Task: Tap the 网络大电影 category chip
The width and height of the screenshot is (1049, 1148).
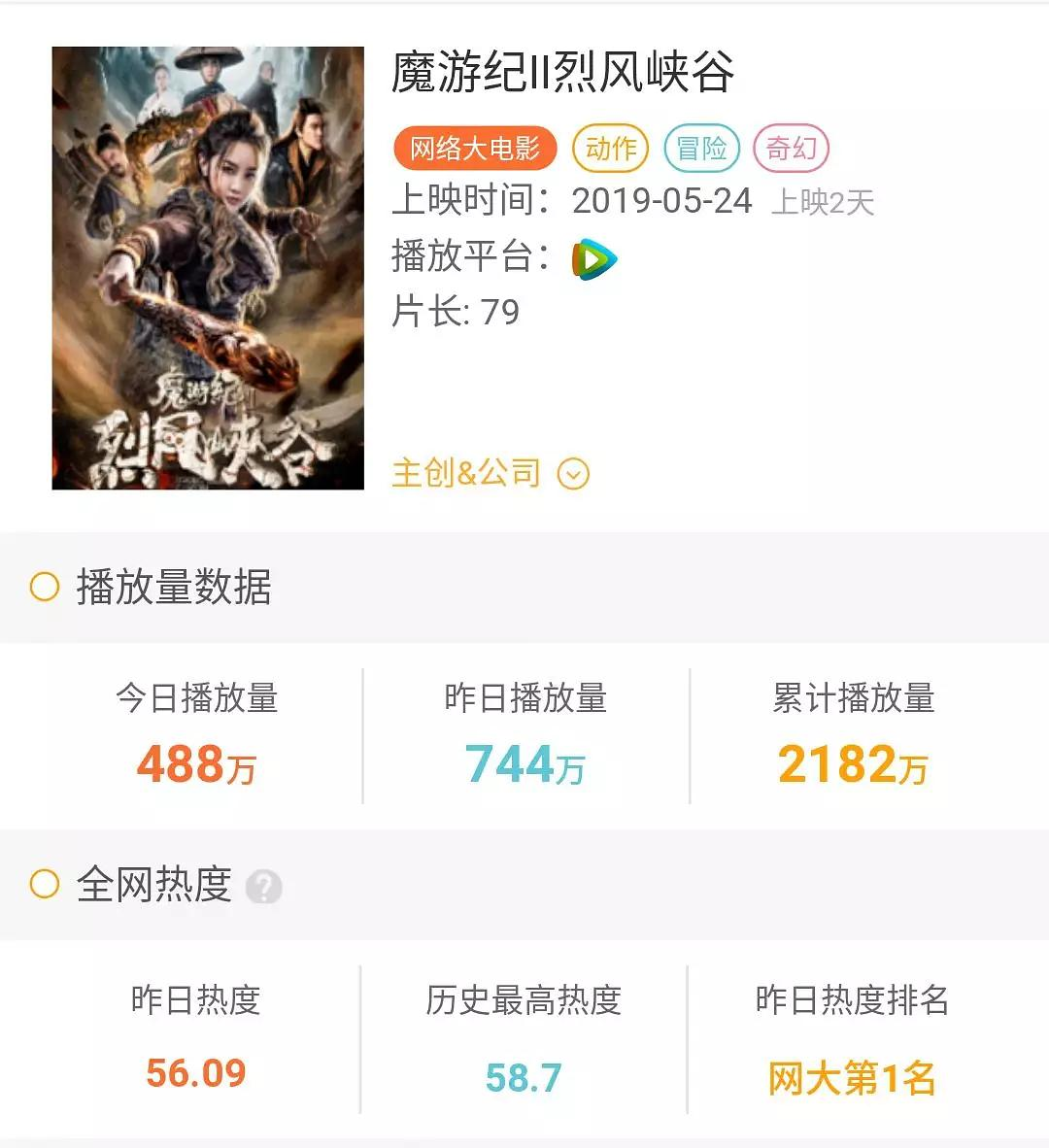Action: pos(475,149)
